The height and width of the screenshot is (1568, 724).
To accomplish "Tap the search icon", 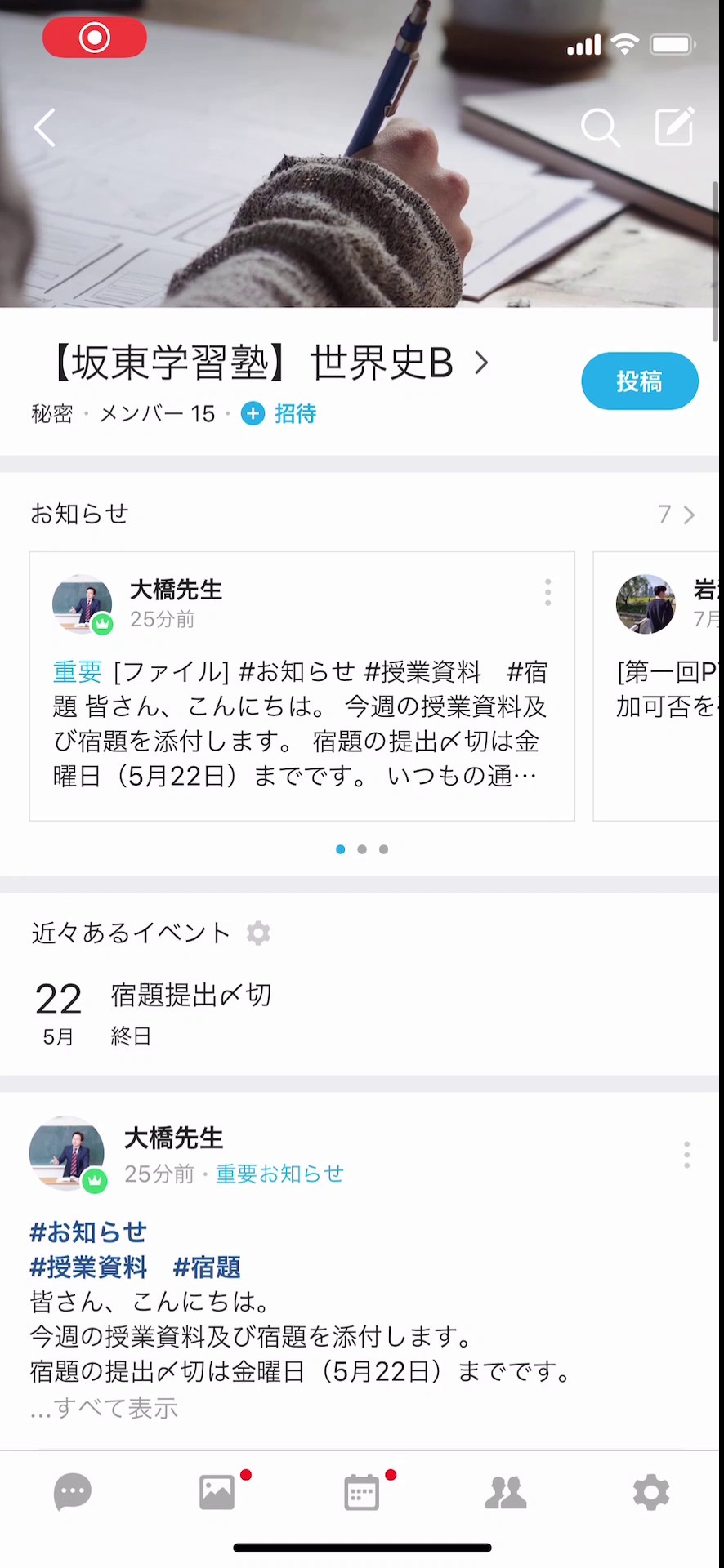I will coord(601,127).
